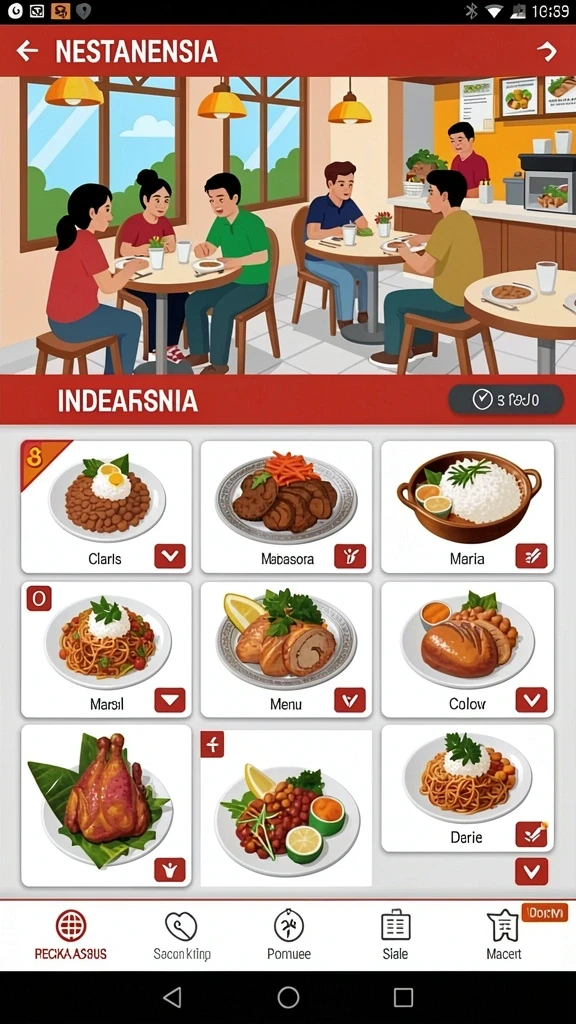Tap the red check icon on Menu card
Image resolution: width=576 pixels, height=1024 pixels.
pyautogui.click(x=350, y=700)
